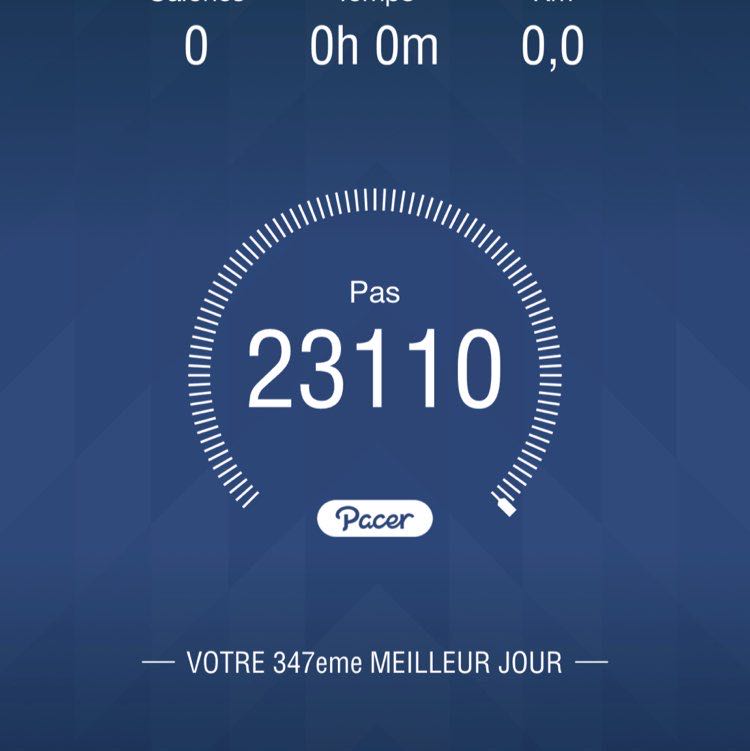Image resolution: width=750 pixels, height=751 pixels.
Task: Tap the dark header bar above the stats
Action: [374, 10]
